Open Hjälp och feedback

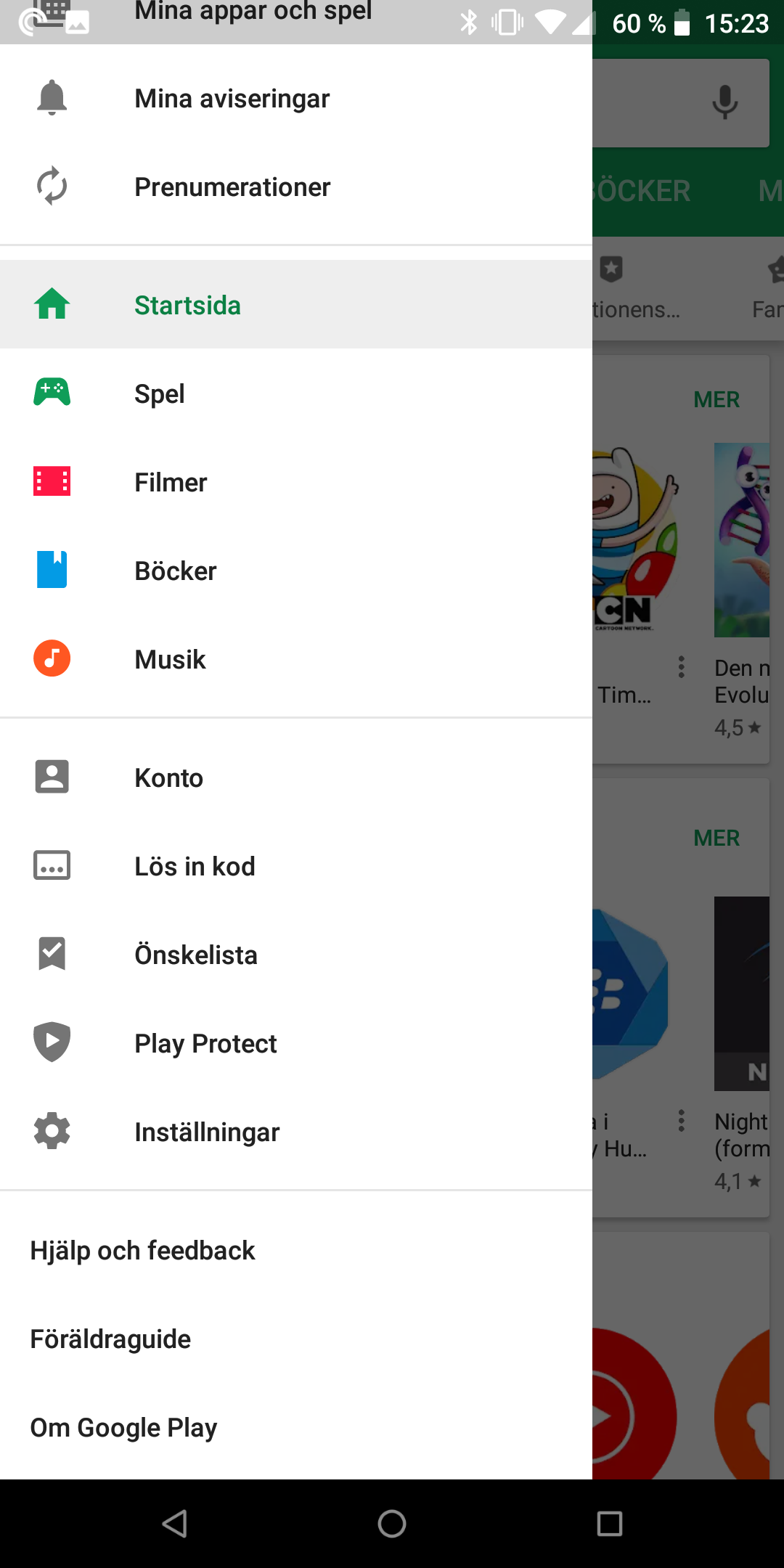pos(143,1251)
